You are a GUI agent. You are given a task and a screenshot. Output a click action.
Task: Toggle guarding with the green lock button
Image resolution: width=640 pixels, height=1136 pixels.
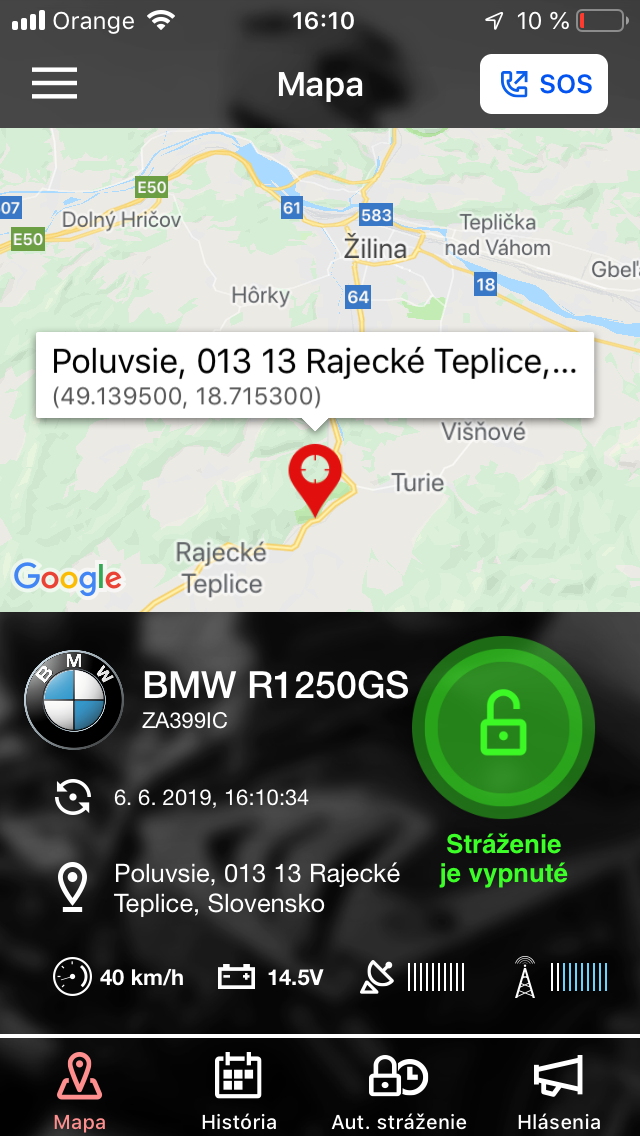click(504, 727)
